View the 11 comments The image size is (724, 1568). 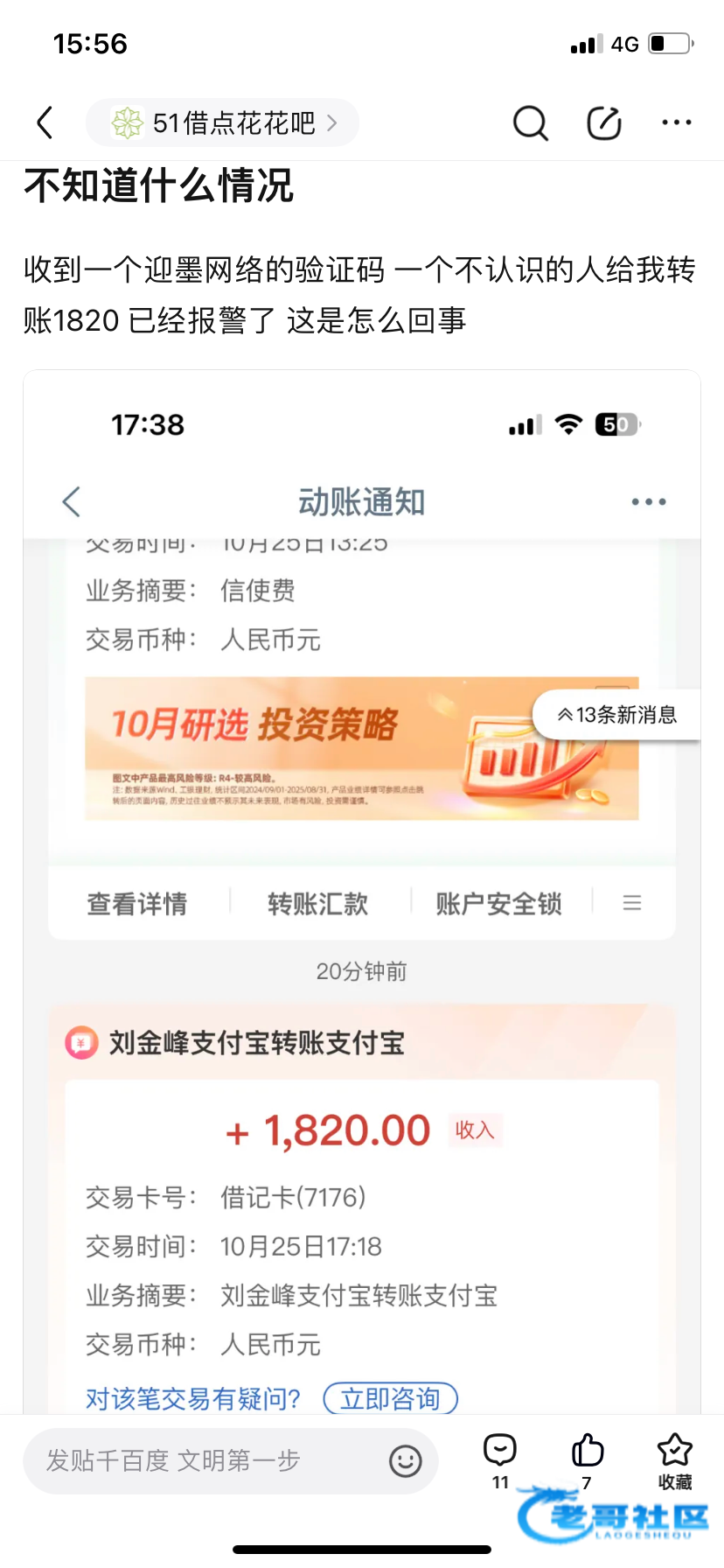click(500, 1459)
